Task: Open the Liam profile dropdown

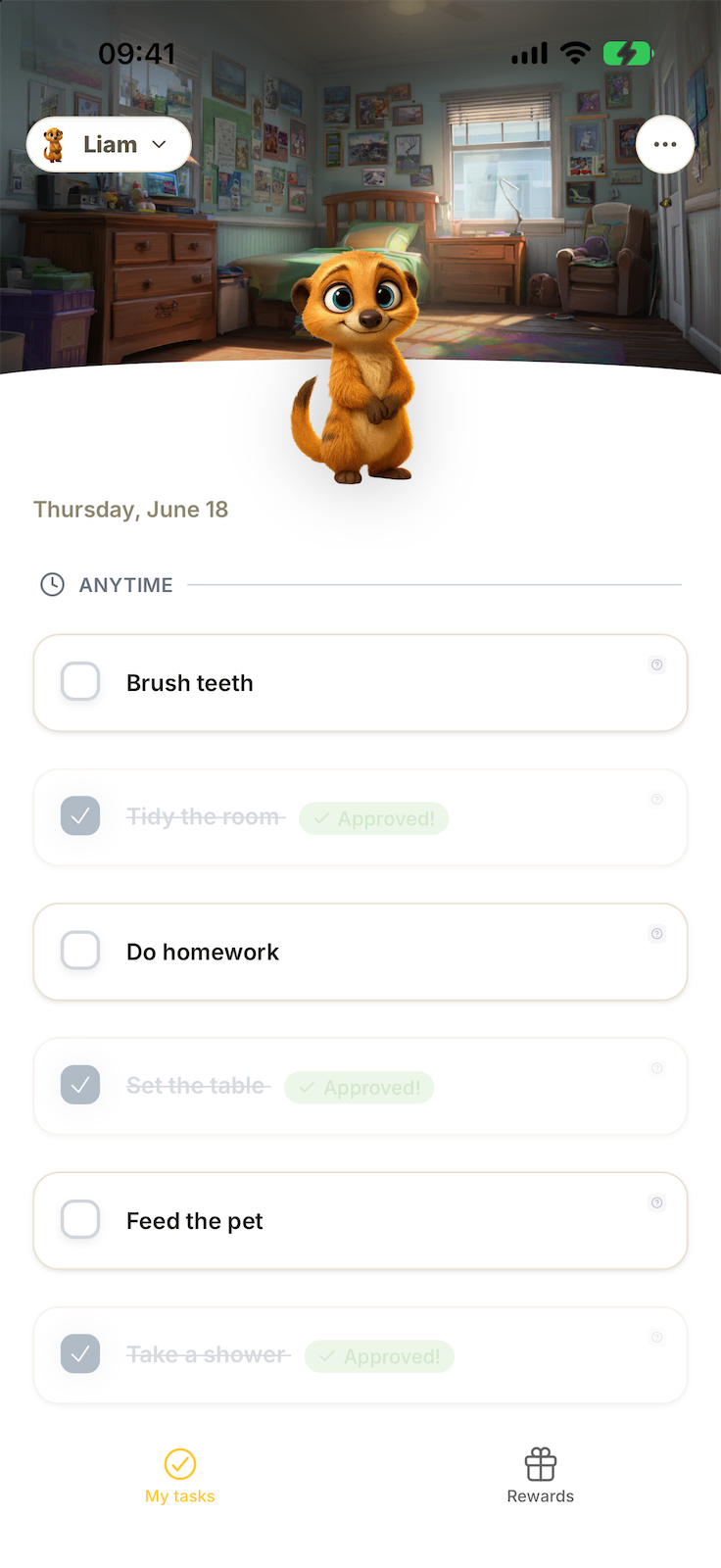Action: 109,145
